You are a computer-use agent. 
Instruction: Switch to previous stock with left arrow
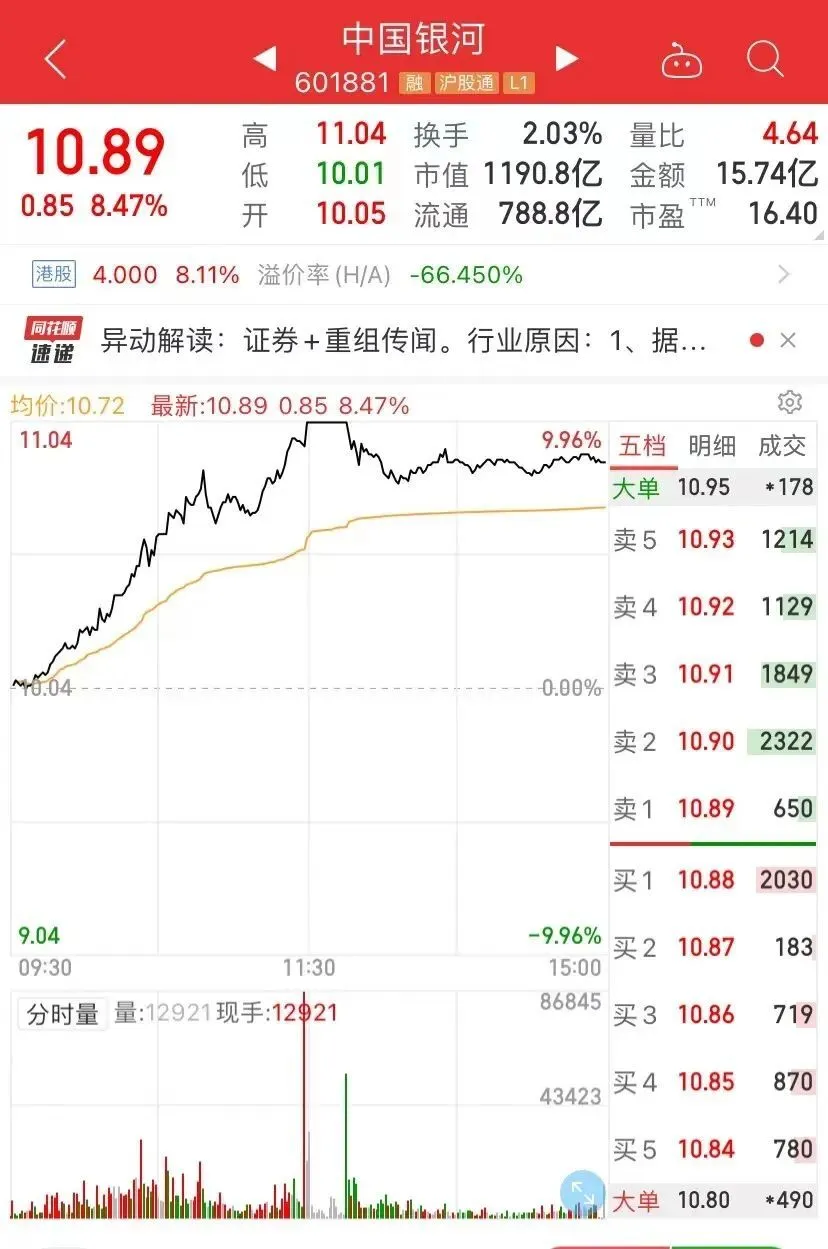(264, 58)
